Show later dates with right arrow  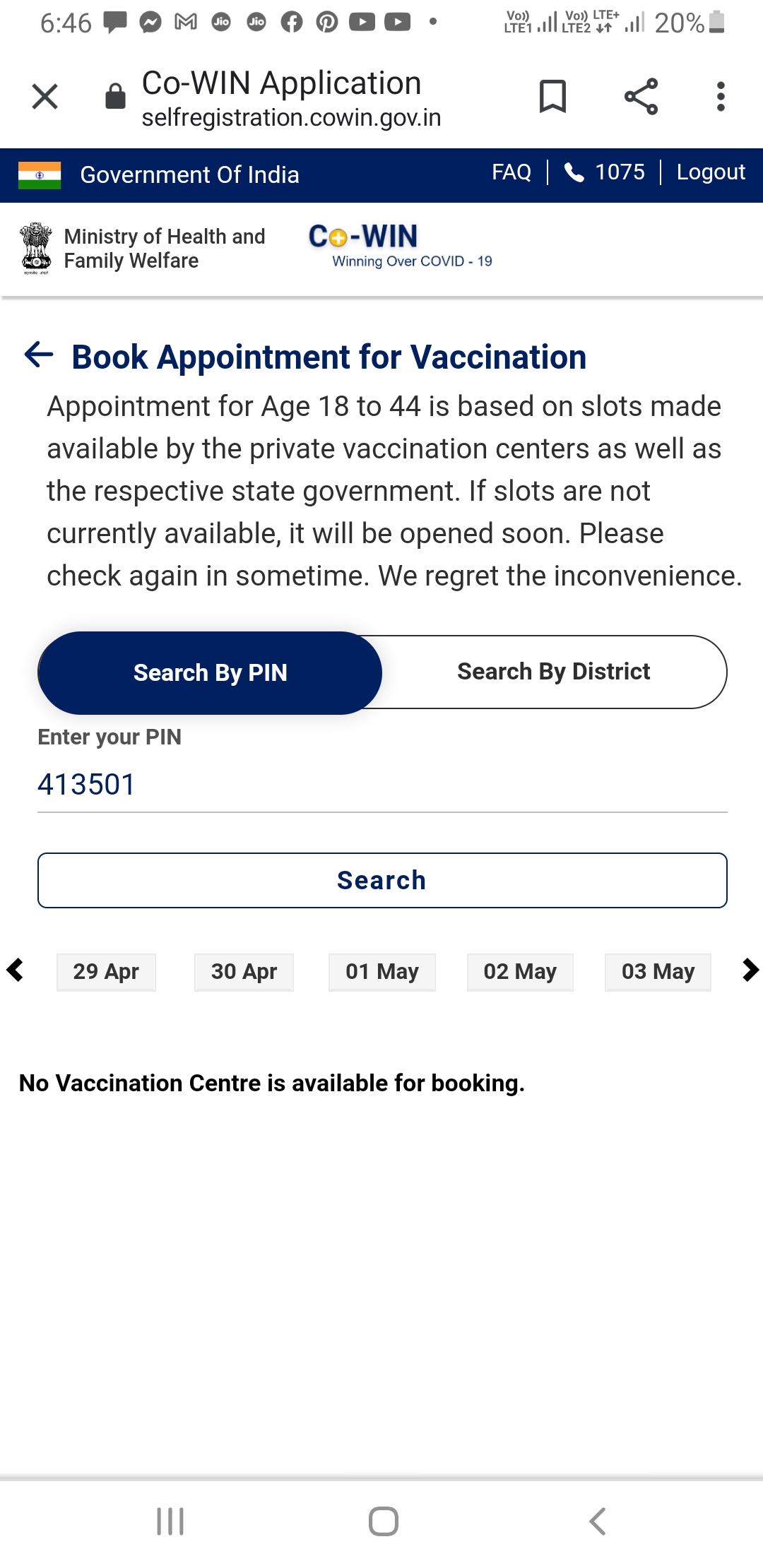750,970
